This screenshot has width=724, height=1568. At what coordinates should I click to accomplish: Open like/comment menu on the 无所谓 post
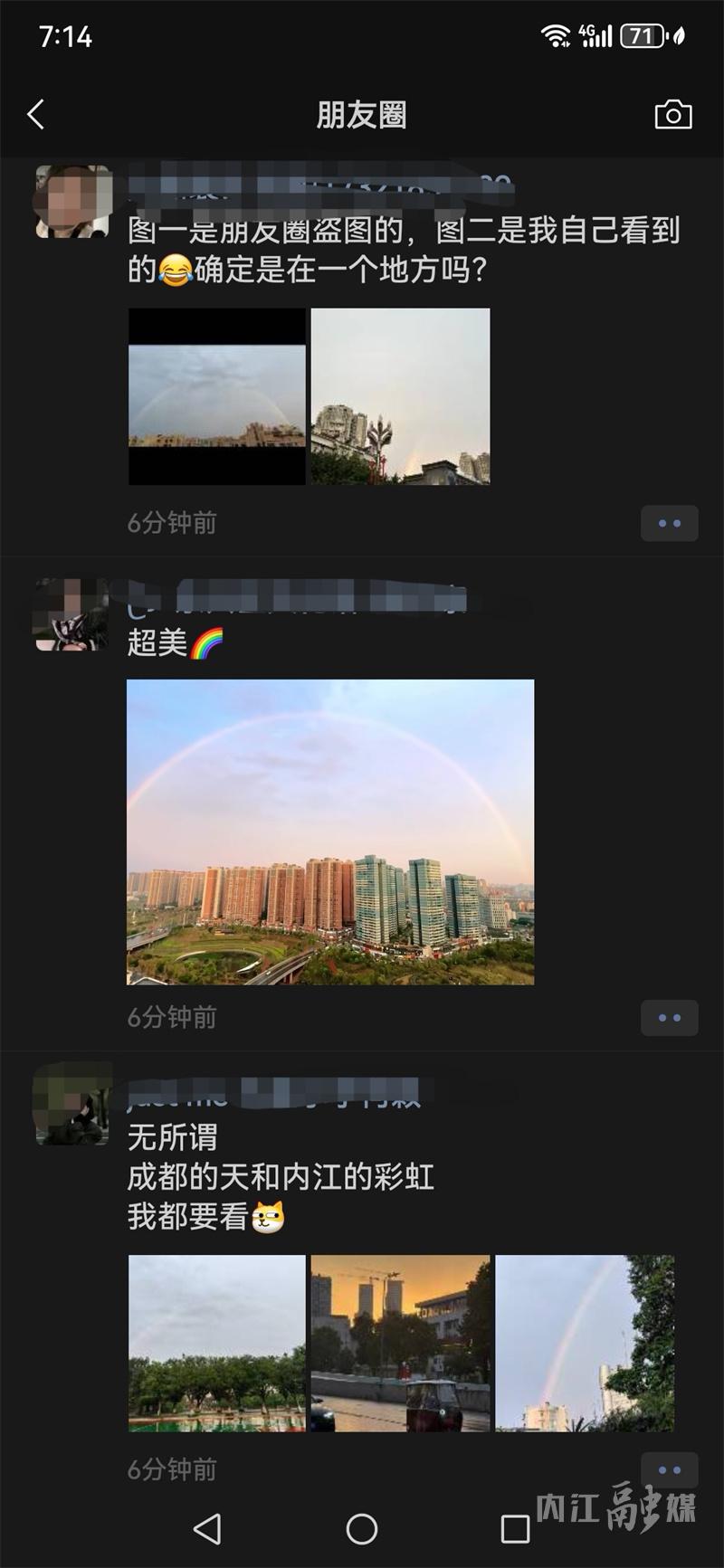pyautogui.click(x=669, y=1469)
